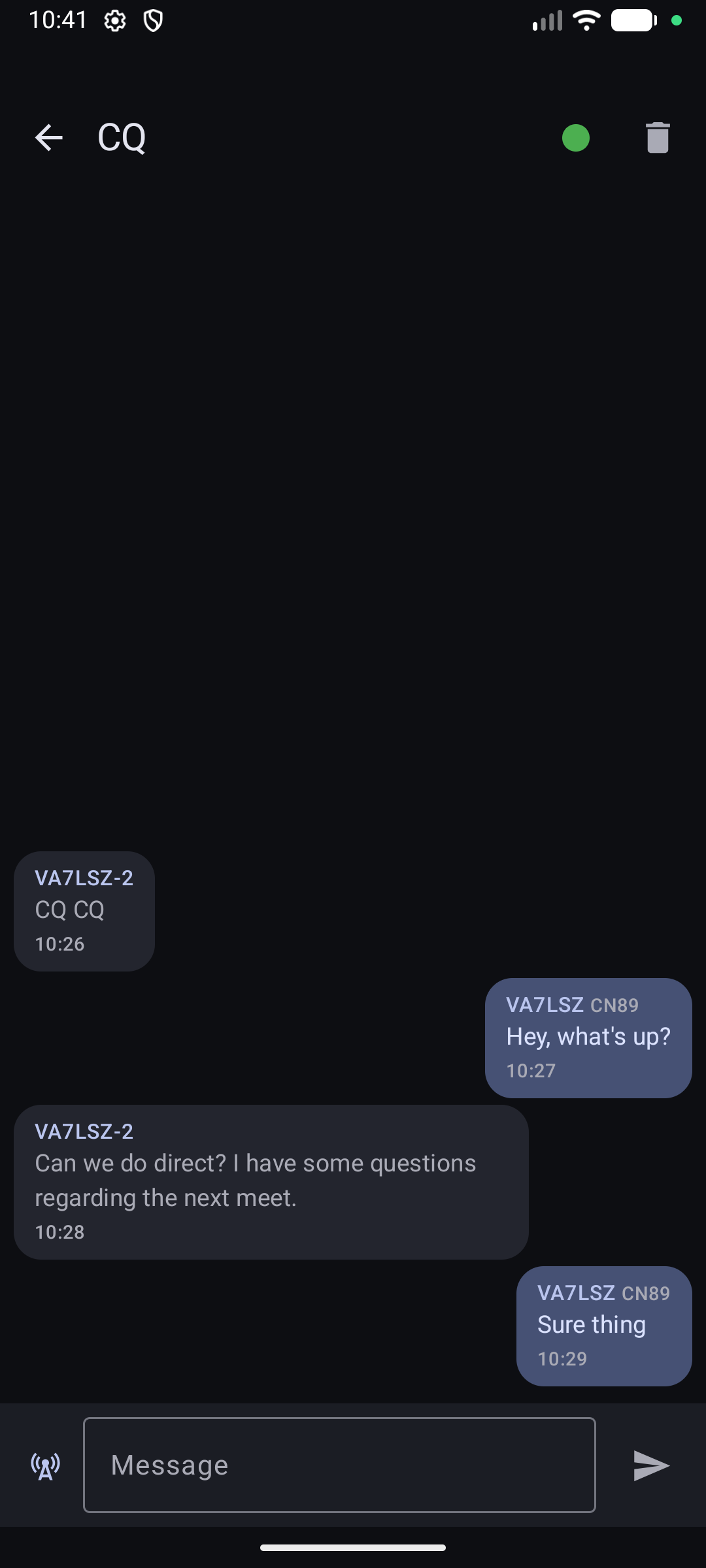Tap the shield icon in the status bar

click(154, 21)
